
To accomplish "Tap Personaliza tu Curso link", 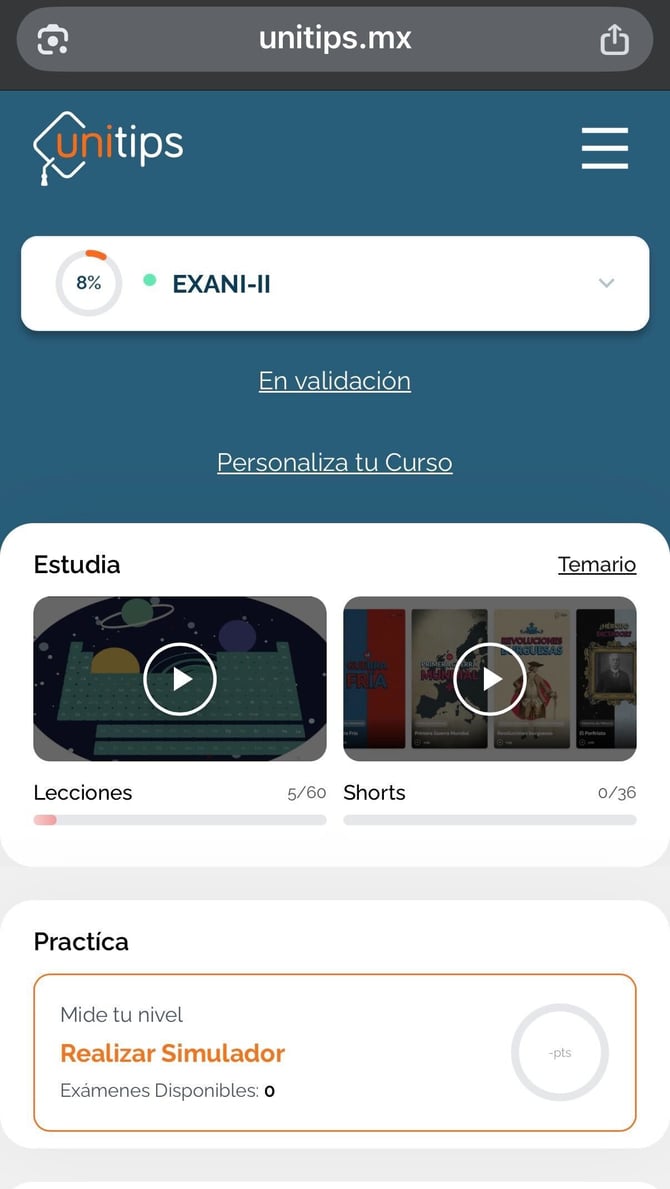I will (x=334, y=463).
